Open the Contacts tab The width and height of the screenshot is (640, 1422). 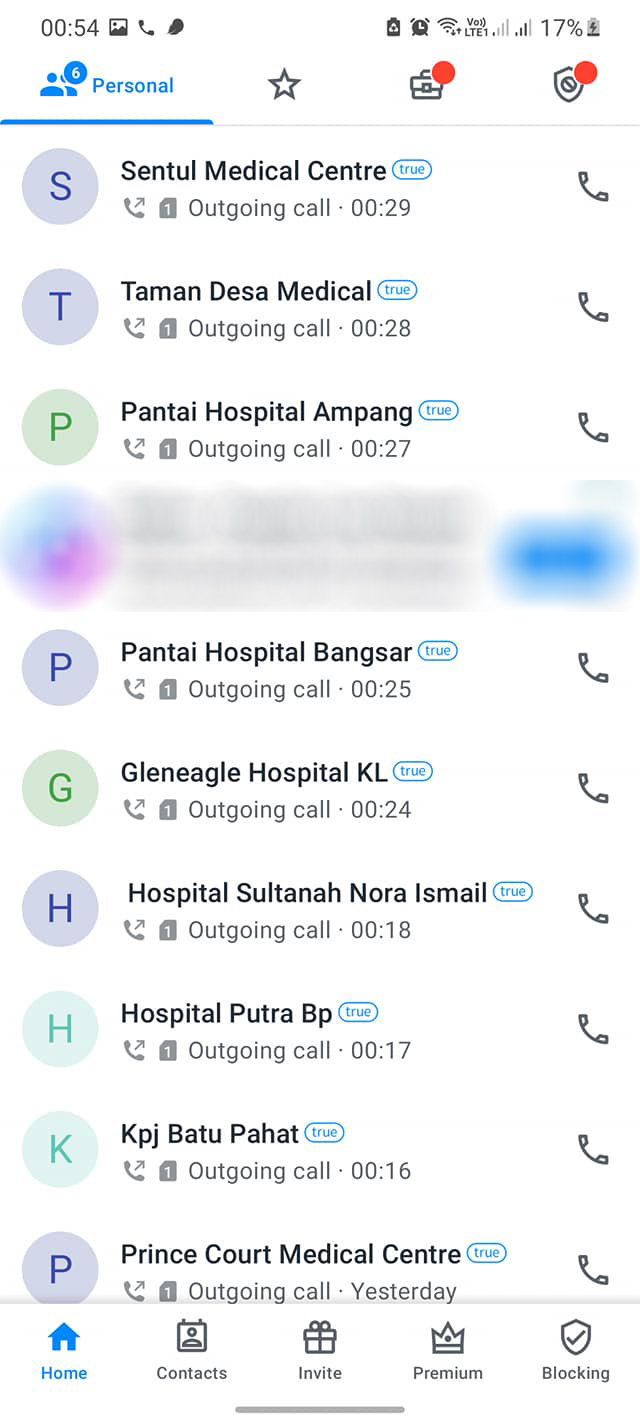[191, 1351]
